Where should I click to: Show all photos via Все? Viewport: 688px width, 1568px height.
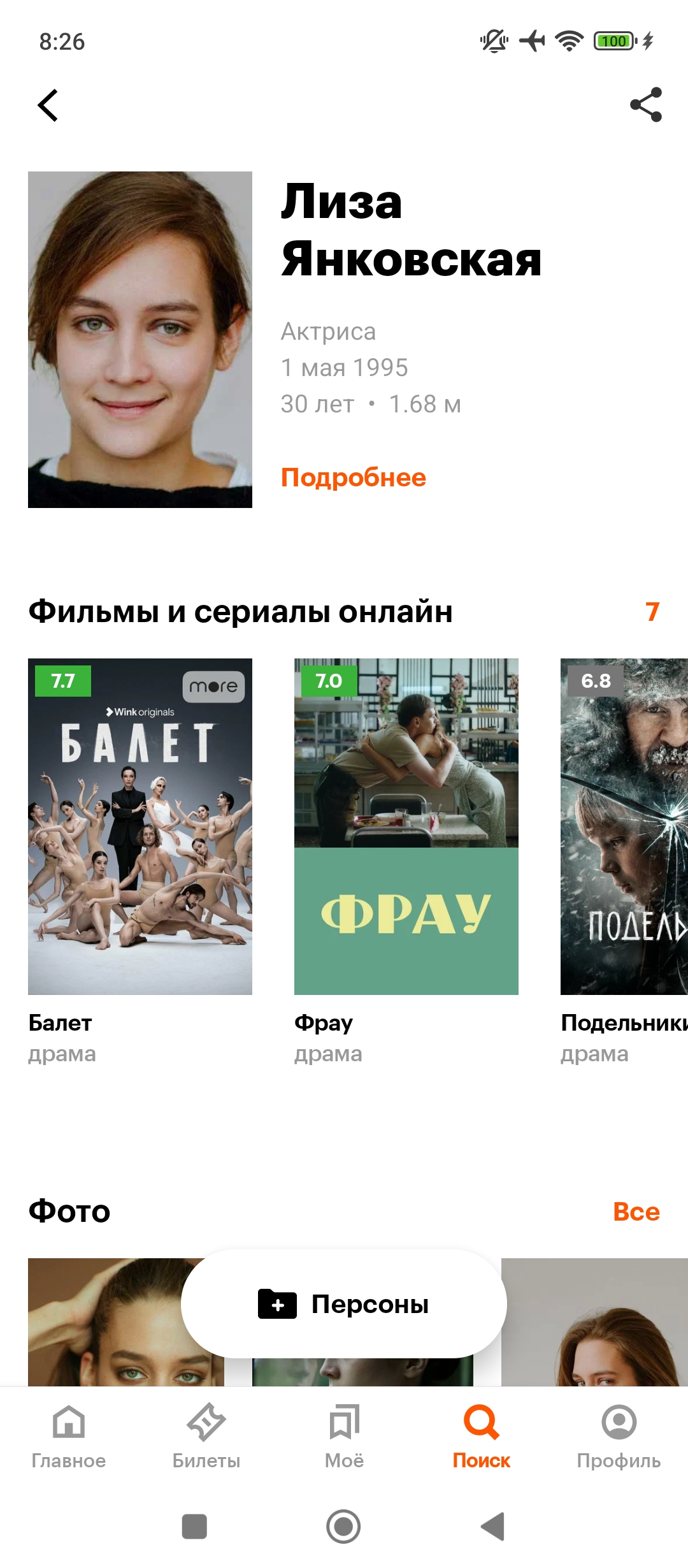636,1212
